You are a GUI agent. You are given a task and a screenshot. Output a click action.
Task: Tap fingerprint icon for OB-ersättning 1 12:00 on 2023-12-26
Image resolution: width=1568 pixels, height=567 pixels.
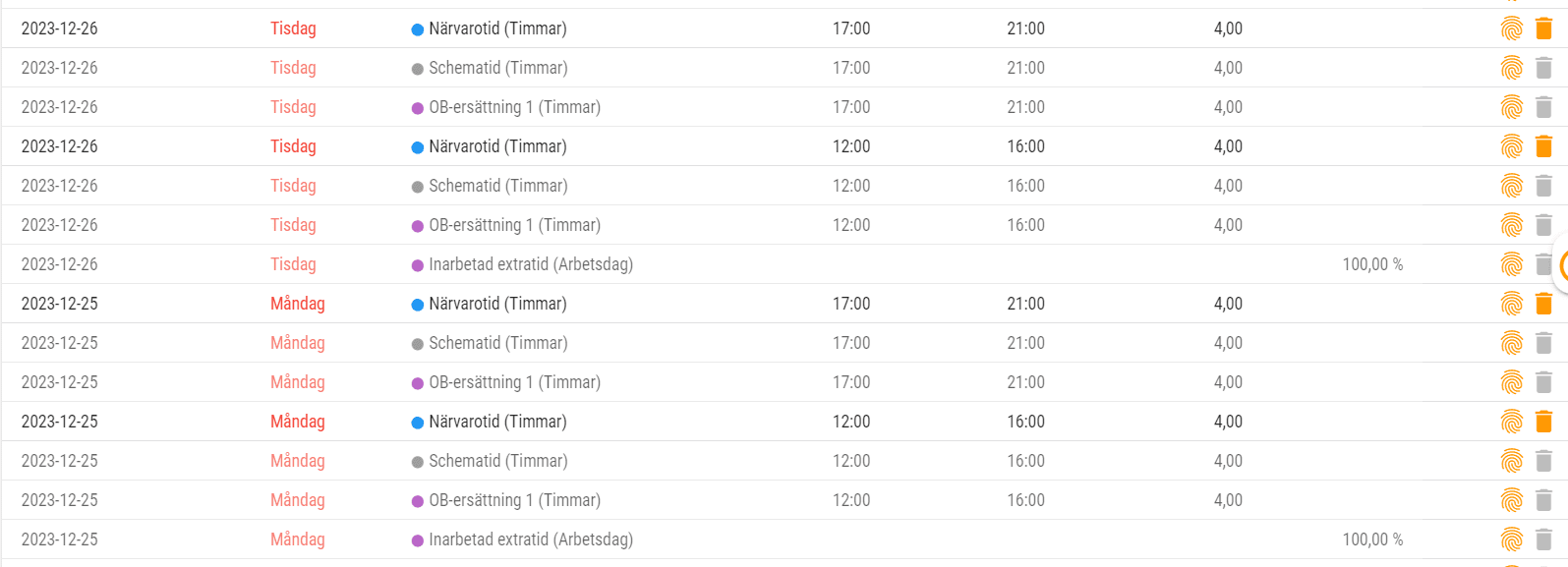pos(1511,225)
